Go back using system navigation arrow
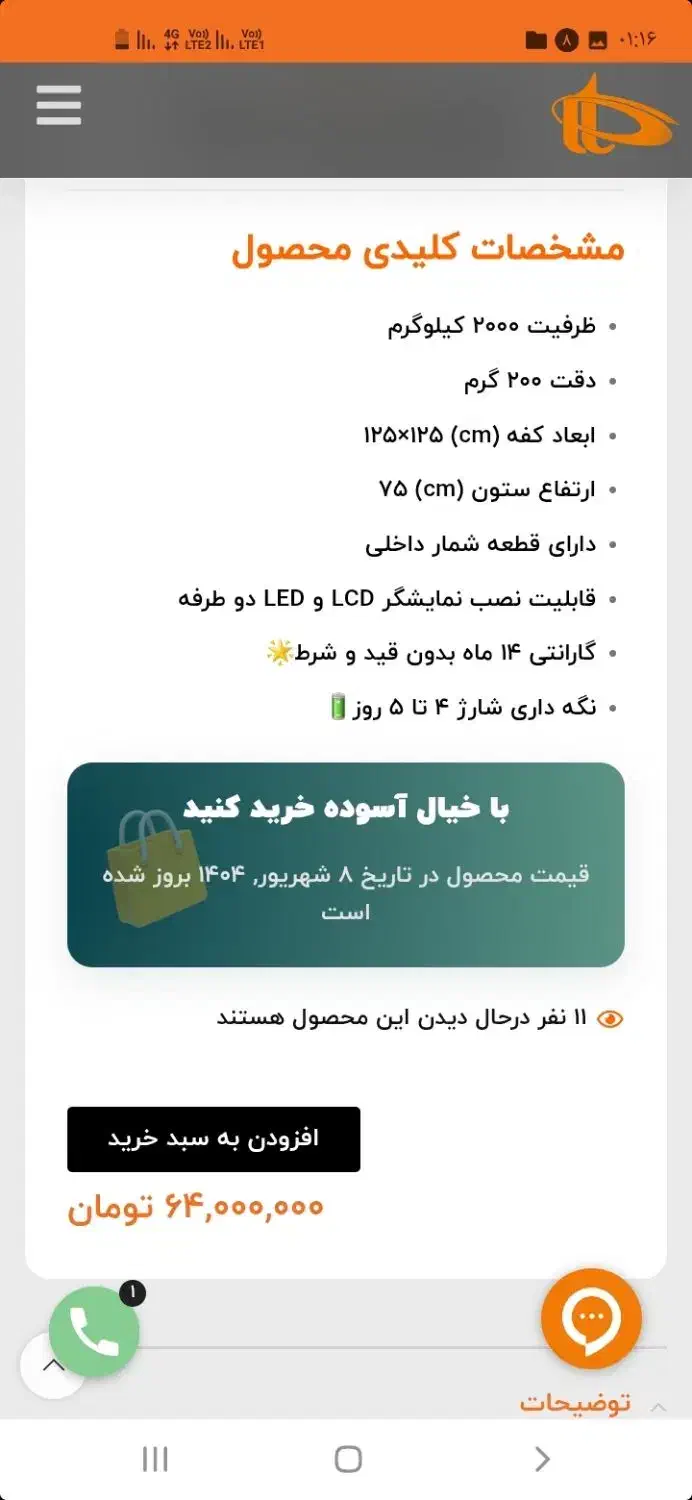 (x=542, y=1459)
